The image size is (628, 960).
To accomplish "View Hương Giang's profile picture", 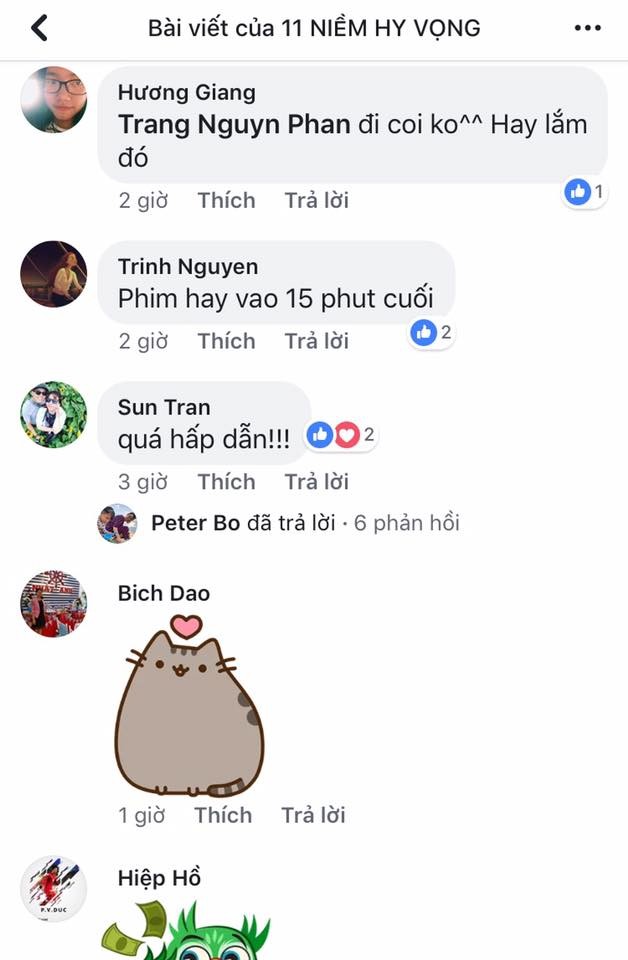I will [x=54, y=99].
